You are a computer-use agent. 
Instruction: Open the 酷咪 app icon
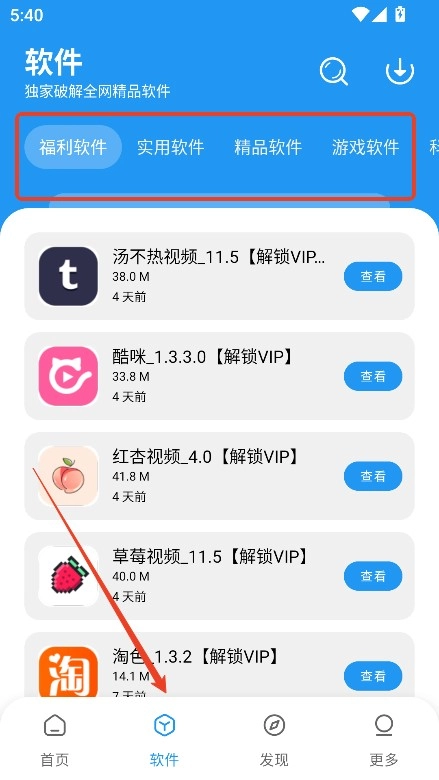[x=68, y=376]
